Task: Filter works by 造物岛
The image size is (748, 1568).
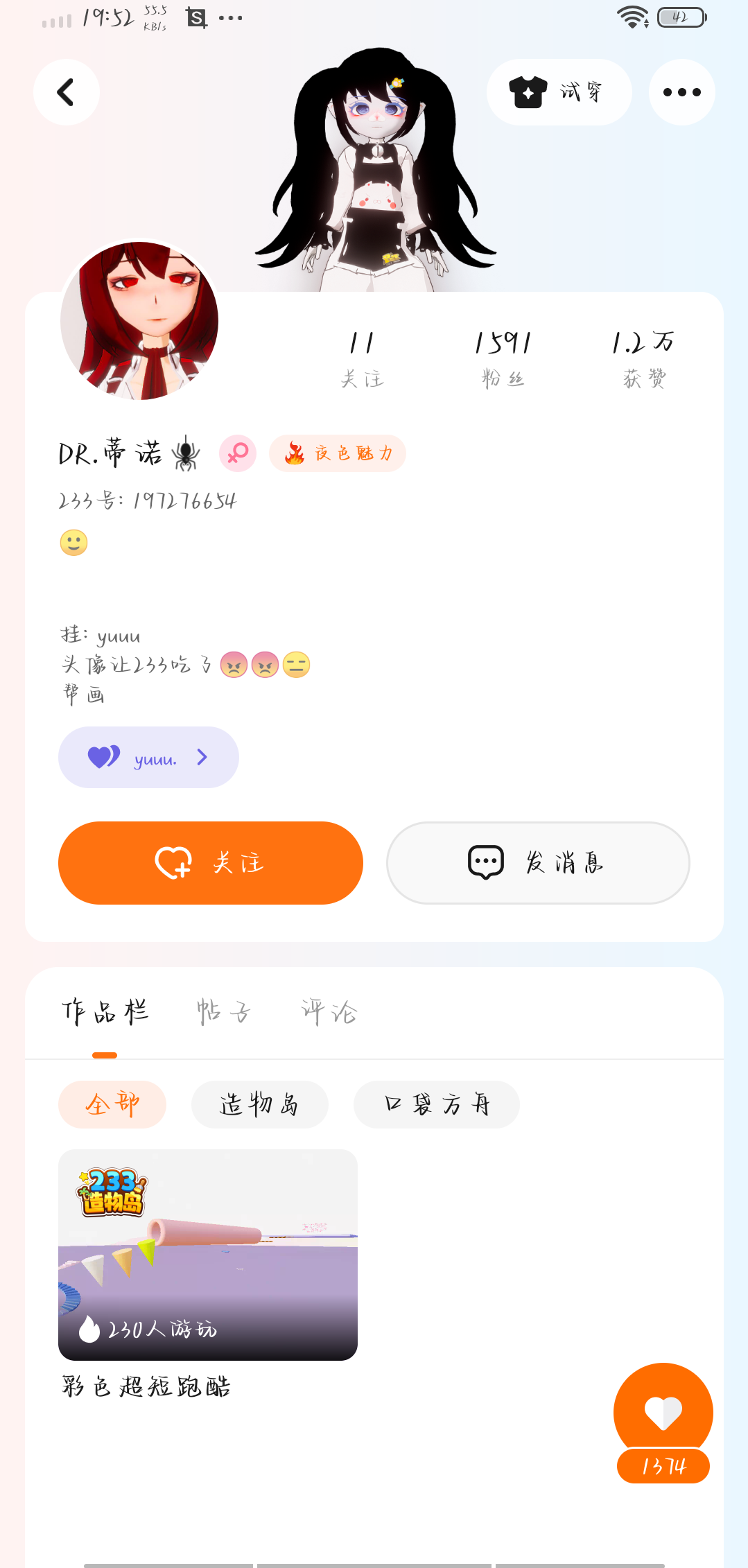Action: coord(259,1104)
